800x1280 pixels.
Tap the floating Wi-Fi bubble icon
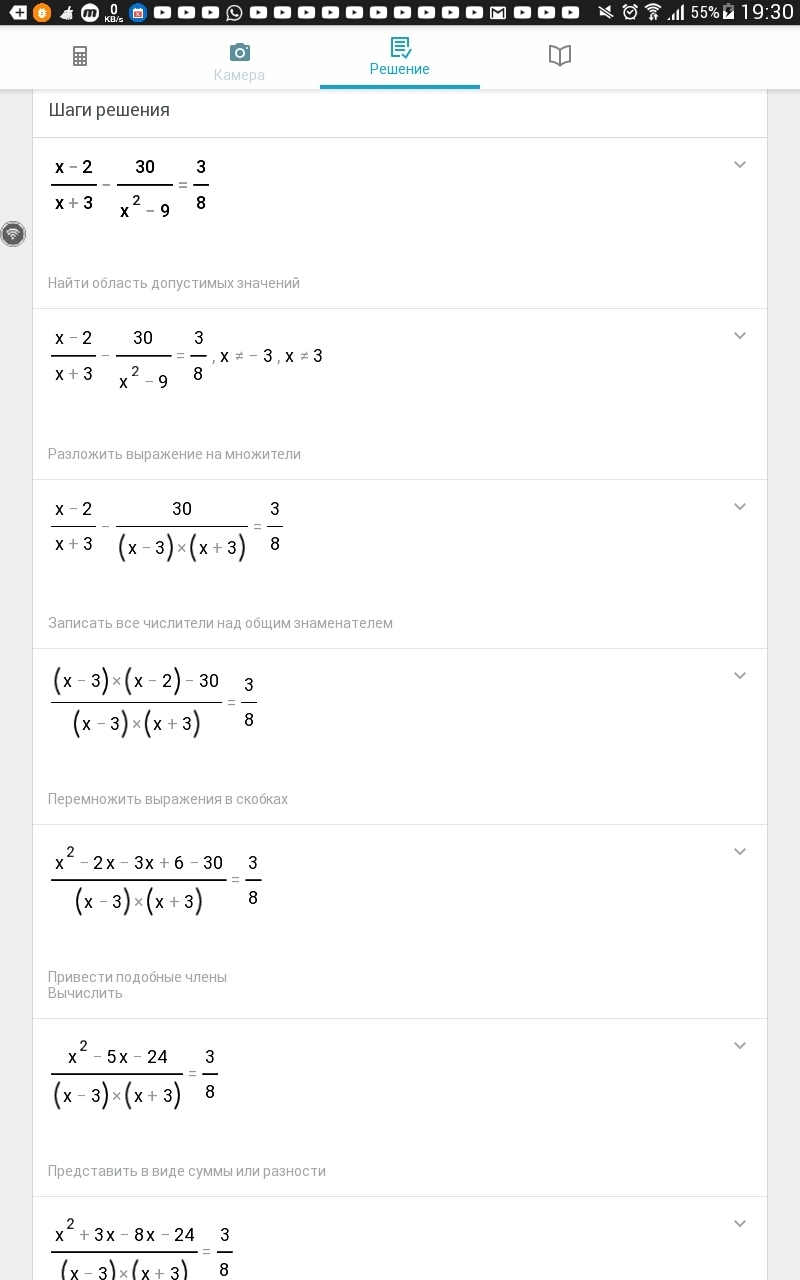coord(13,234)
